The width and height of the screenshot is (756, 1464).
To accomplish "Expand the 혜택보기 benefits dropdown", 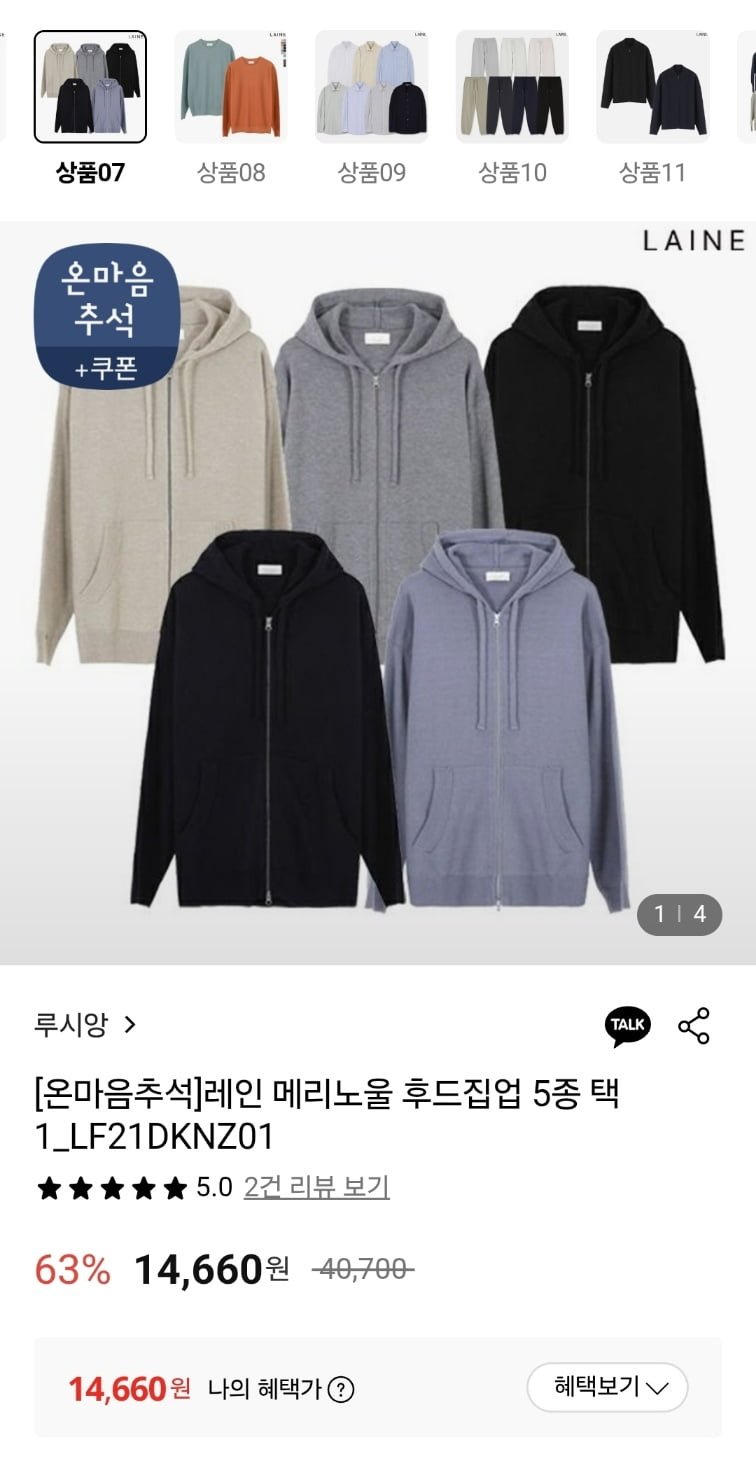I will coord(607,1387).
